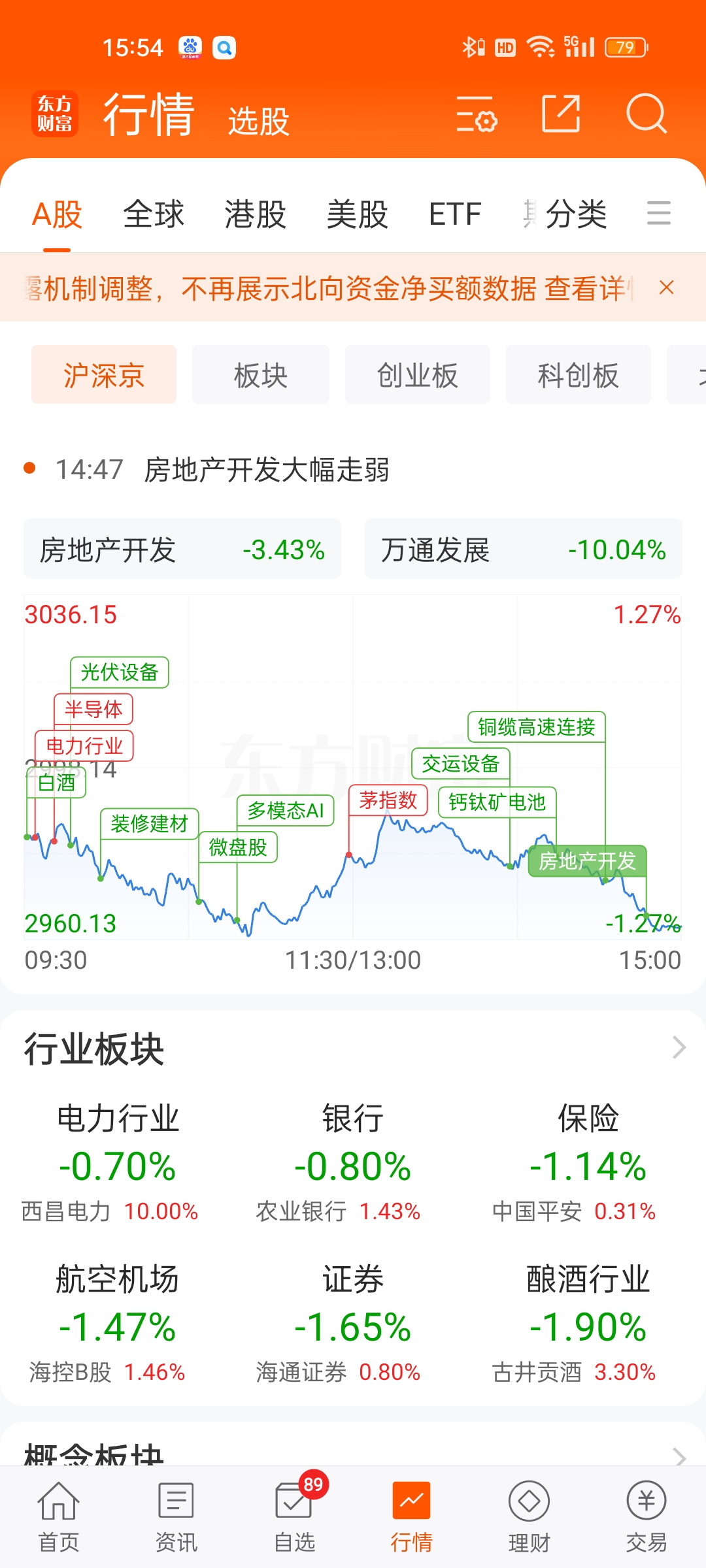Open 交易 trading via the yen icon
Image resolution: width=706 pixels, height=1568 pixels.
click(646, 1509)
